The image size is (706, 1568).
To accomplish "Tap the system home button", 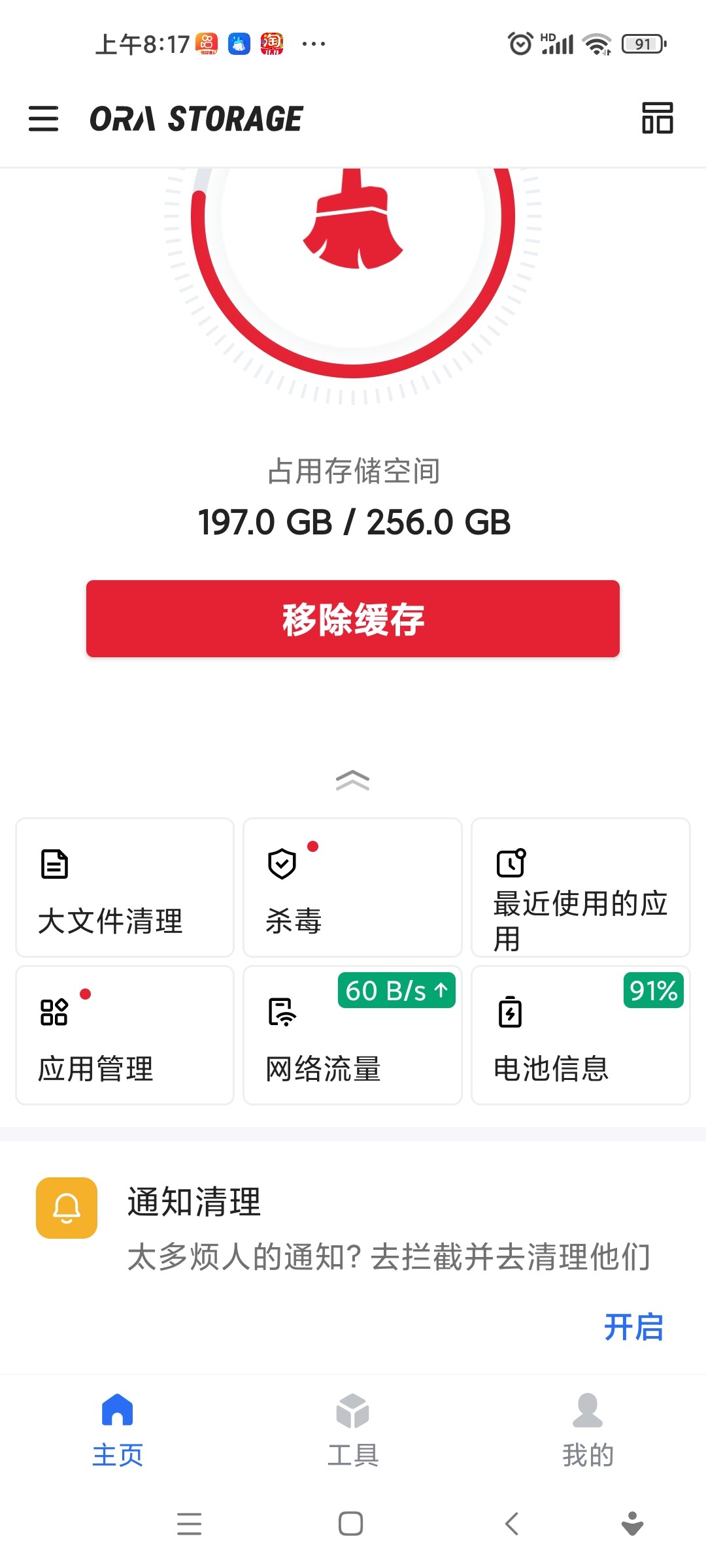I will pyautogui.click(x=351, y=1524).
